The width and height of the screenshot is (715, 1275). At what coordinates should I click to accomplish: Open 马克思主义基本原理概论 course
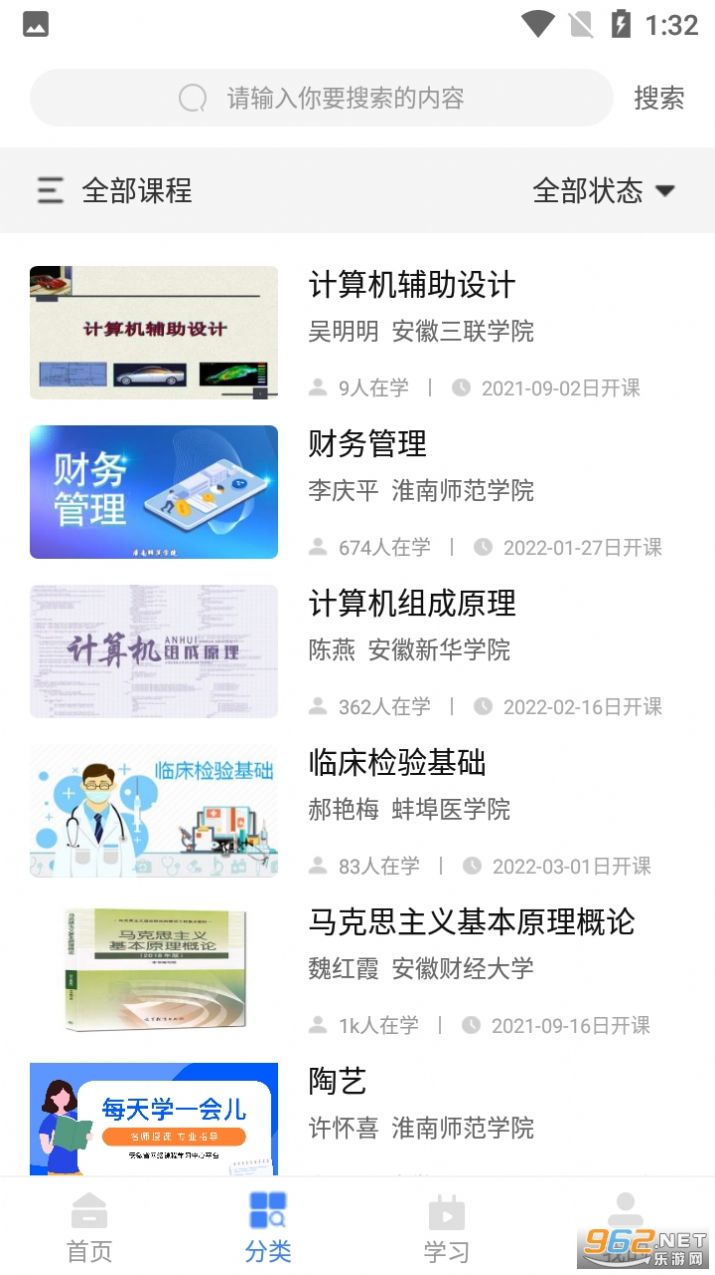pos(471,922)
